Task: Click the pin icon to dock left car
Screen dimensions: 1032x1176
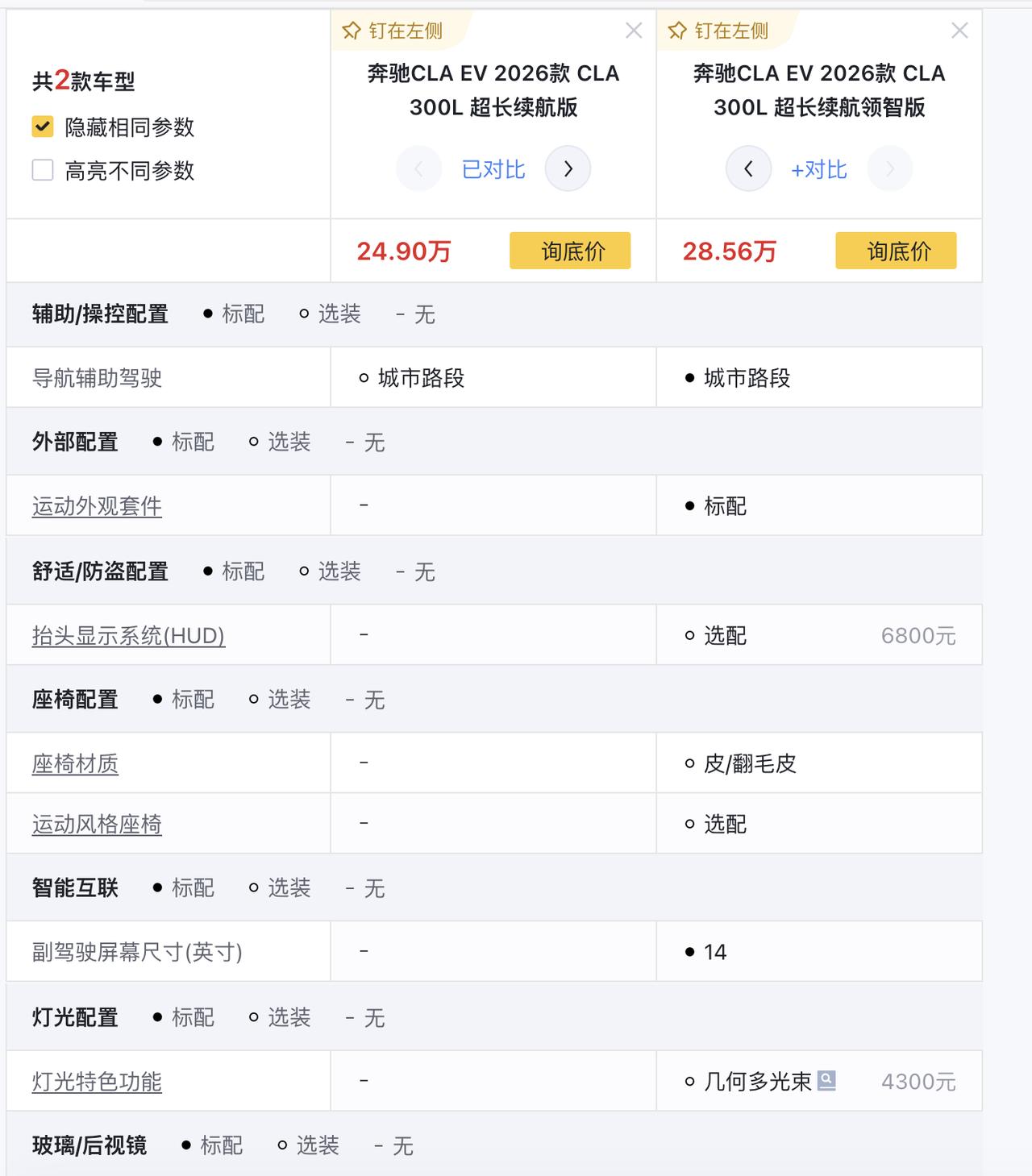Action: [x=351, y=32]
